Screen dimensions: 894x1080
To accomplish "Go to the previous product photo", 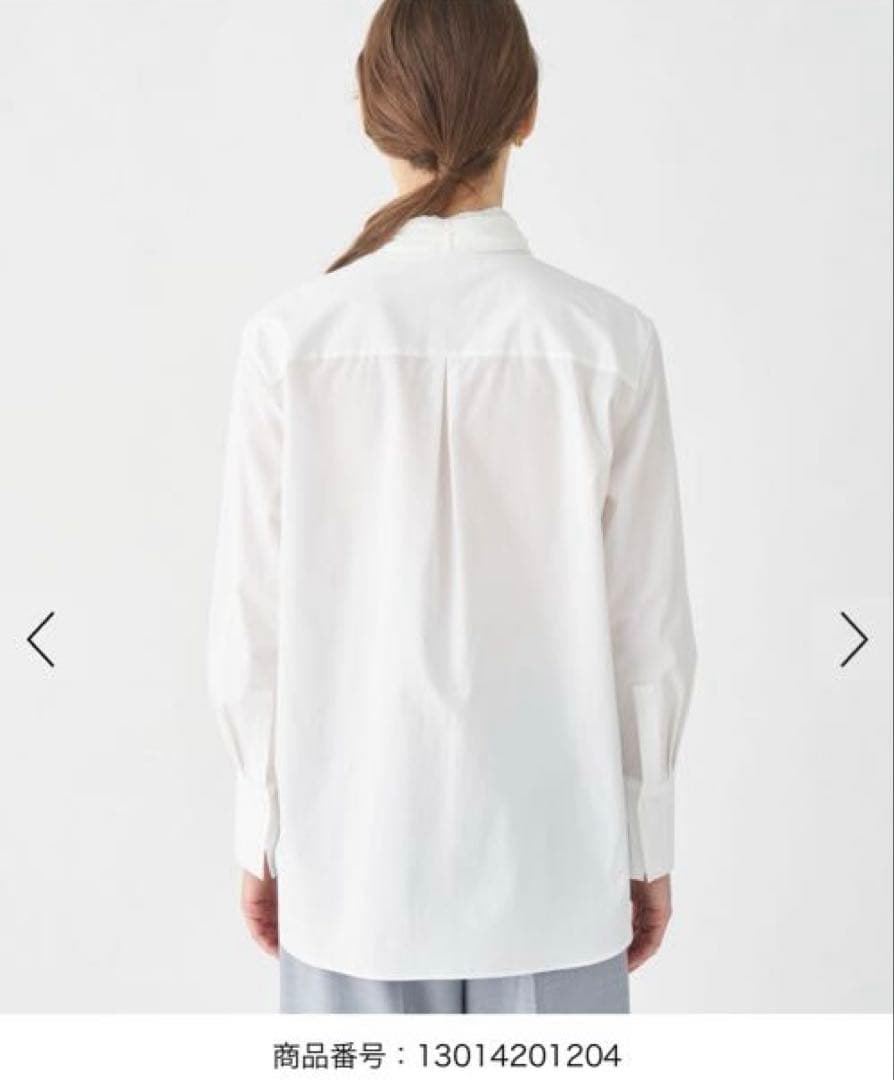I will coord(41,639).
